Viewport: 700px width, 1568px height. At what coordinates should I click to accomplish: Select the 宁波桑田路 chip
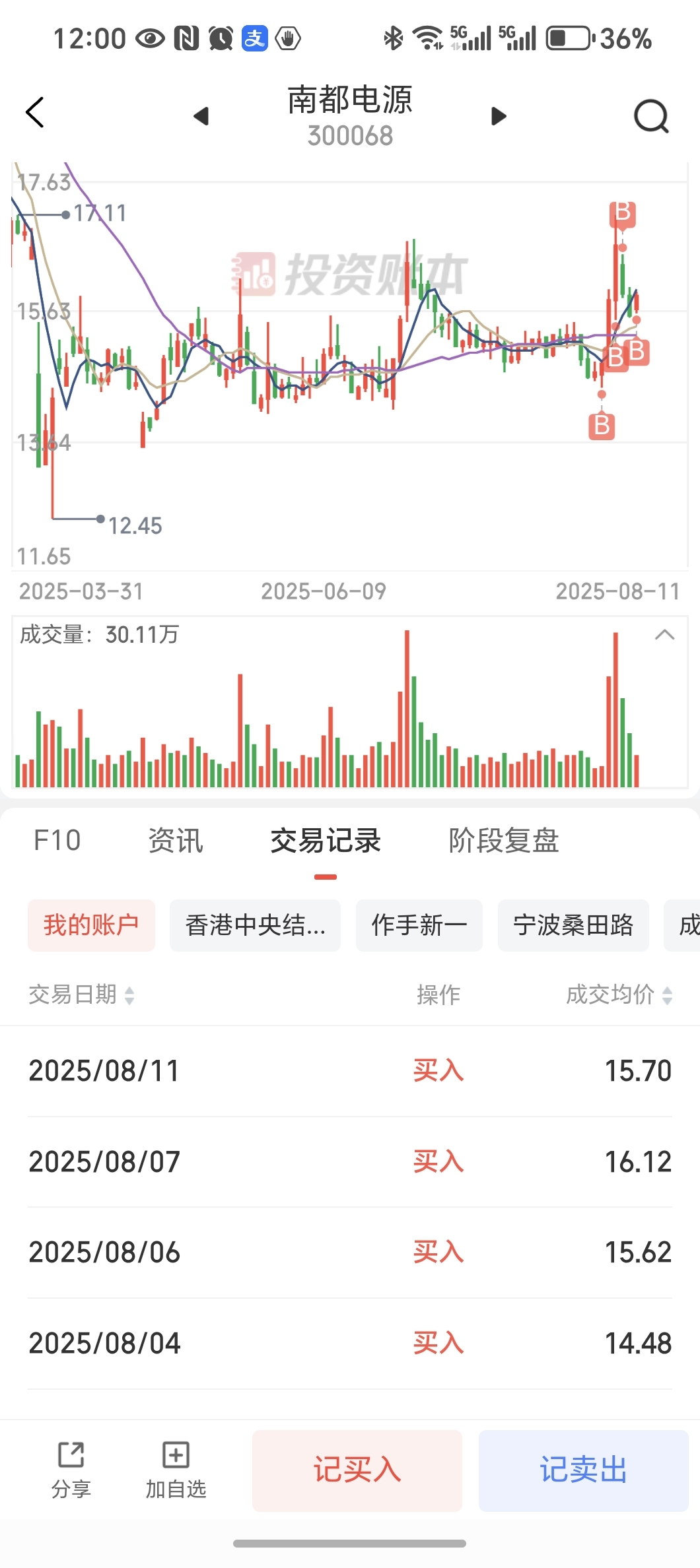573,925
